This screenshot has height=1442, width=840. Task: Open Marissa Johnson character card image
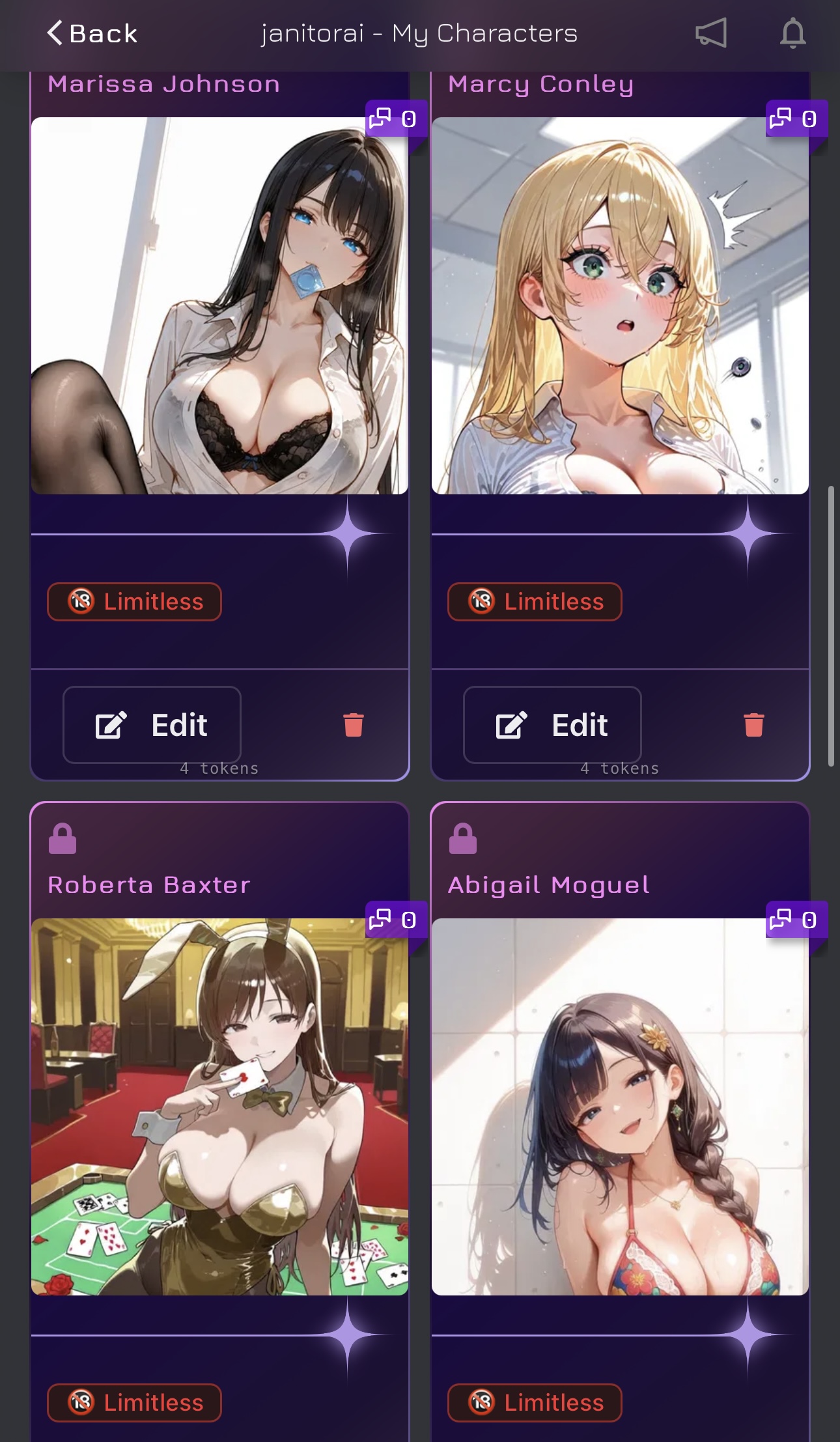[x=219, y=305]
